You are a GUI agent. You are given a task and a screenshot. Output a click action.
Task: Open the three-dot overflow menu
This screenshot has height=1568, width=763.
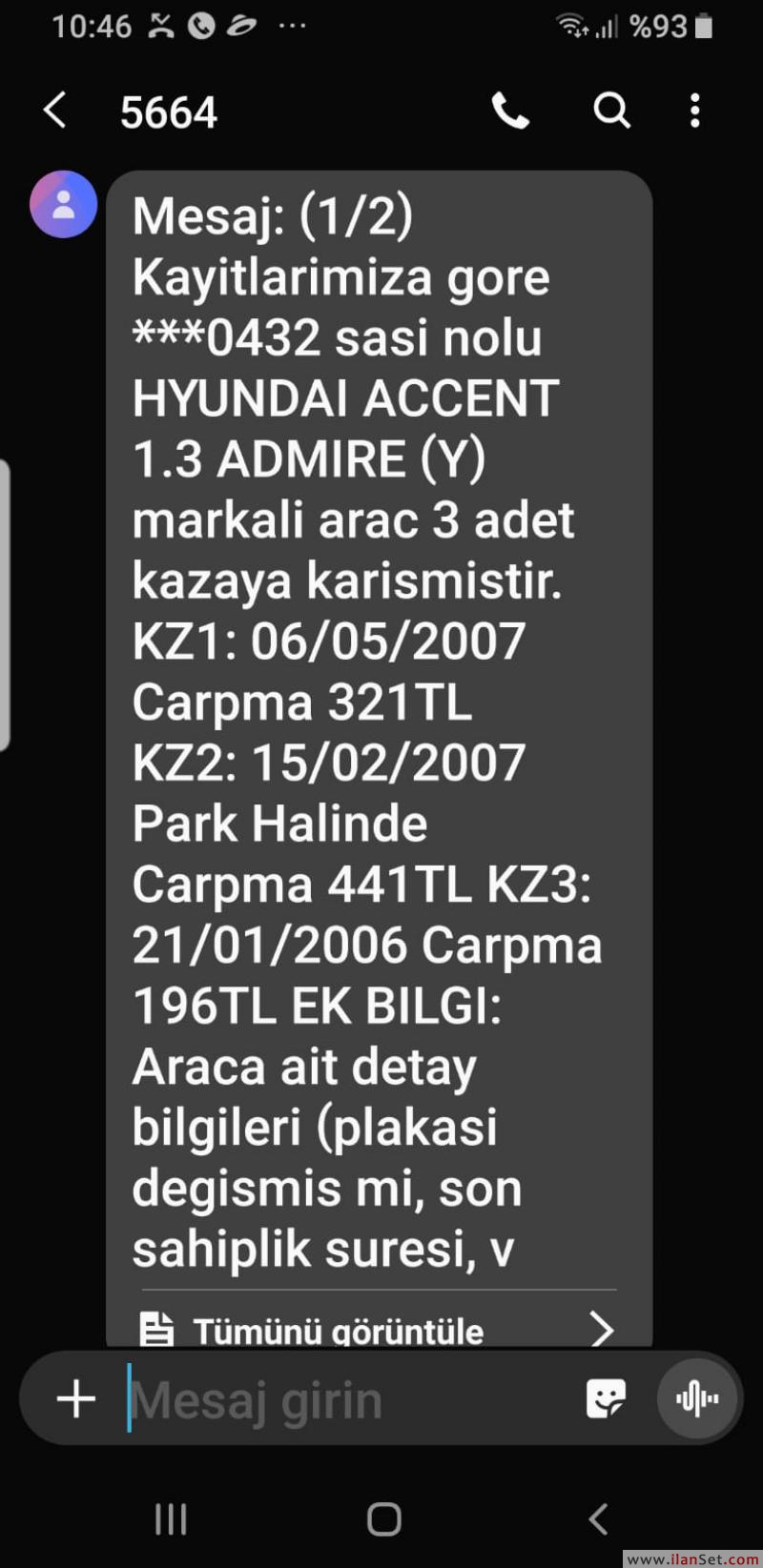[x=695, y=111]
